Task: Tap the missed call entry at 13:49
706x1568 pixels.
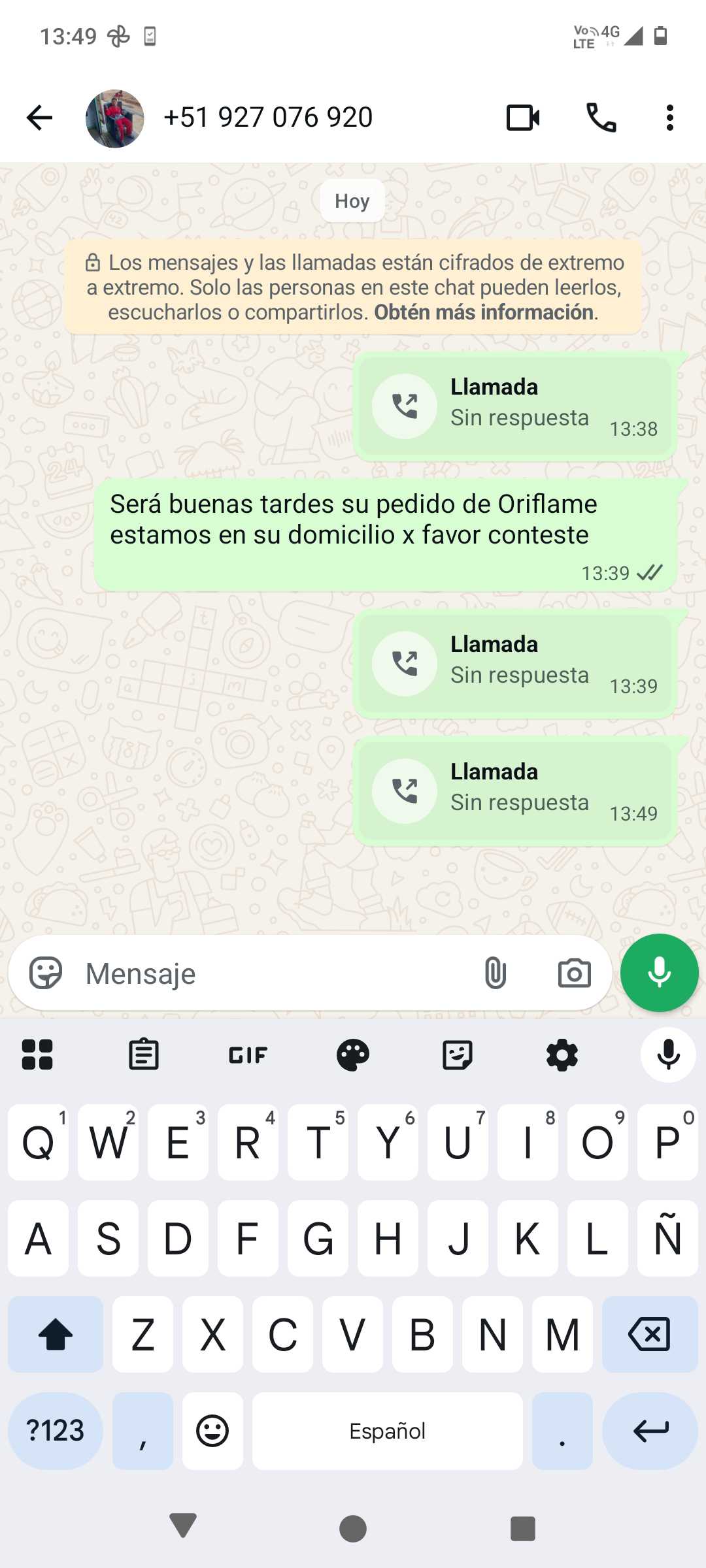Action: coord(515,790)
